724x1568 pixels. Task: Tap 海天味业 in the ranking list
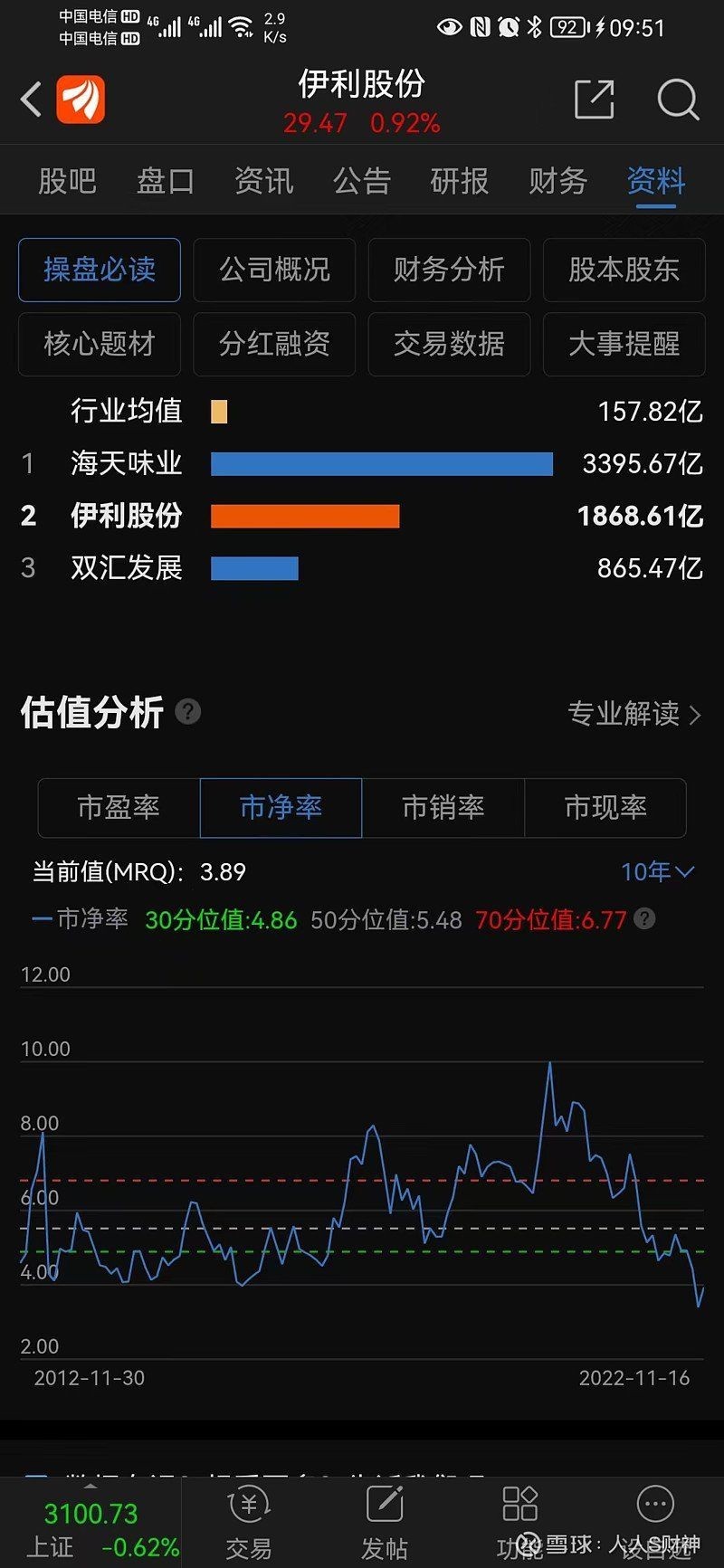[x=126, y=463]
